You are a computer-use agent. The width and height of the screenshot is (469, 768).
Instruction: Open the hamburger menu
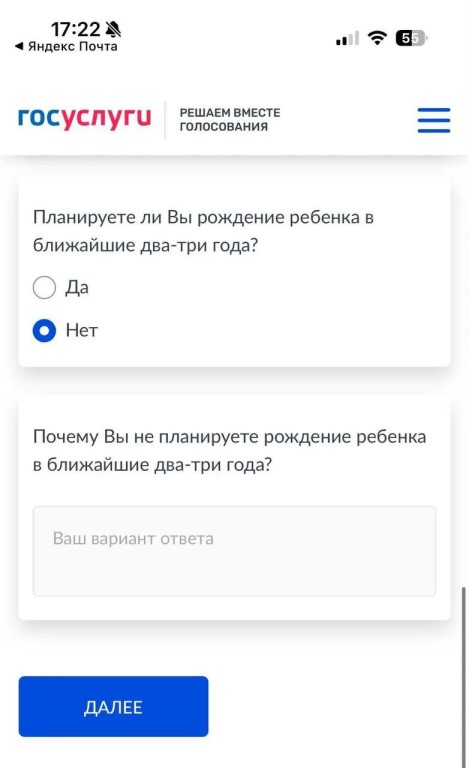[x=434, y=120]
